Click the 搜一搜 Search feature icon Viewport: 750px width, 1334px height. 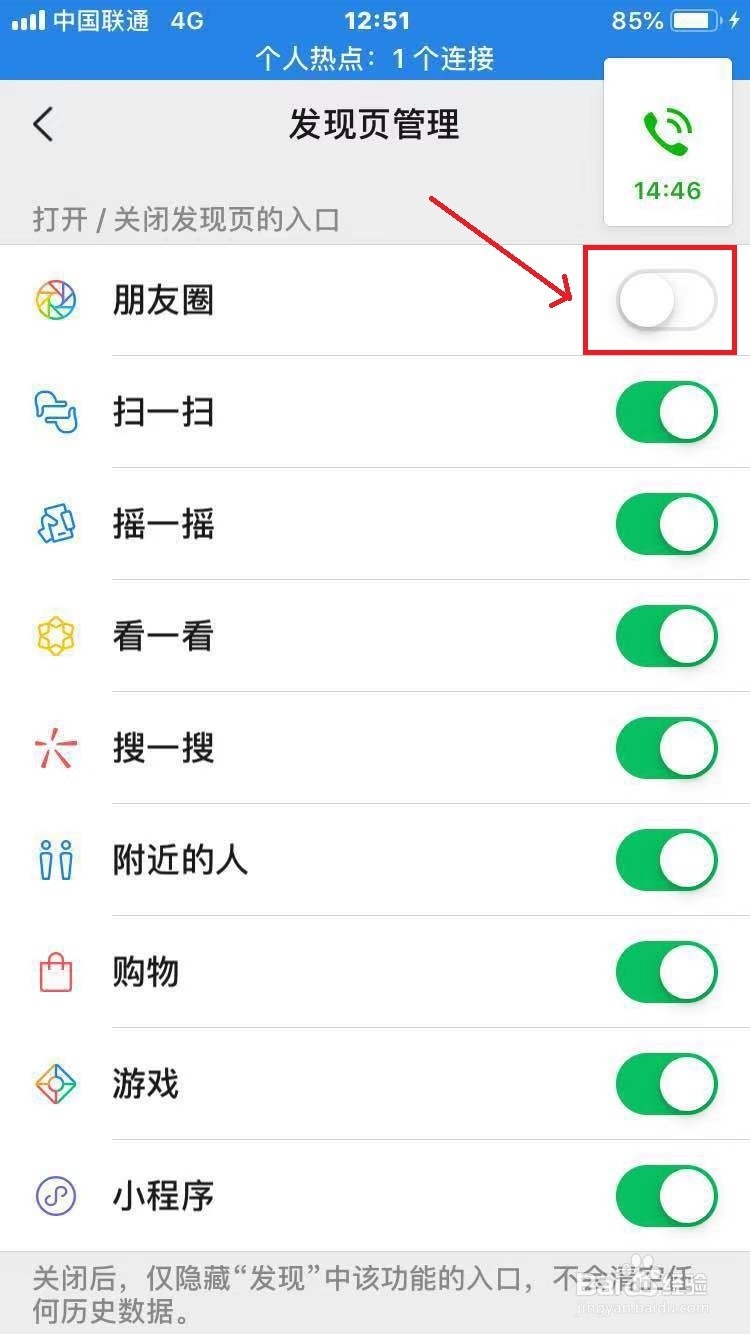[x=57, y=748]
